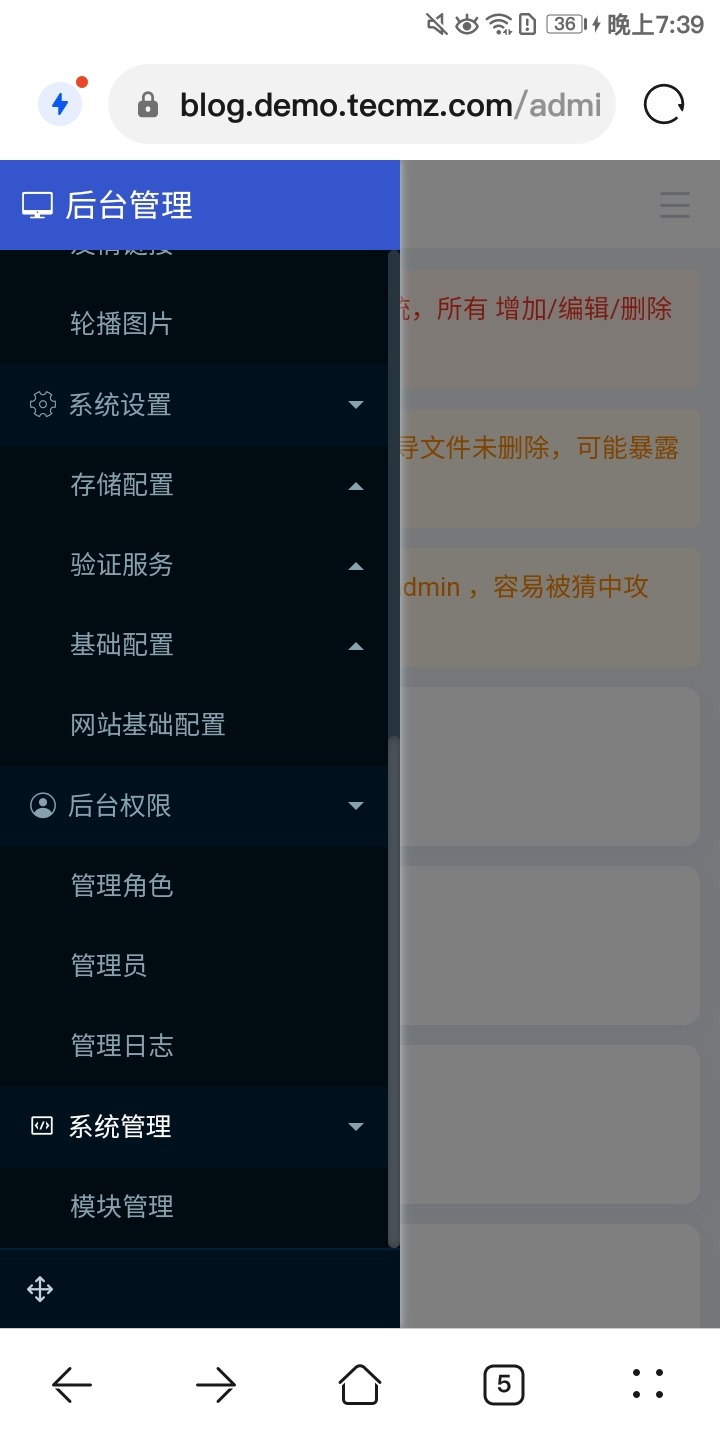Tap the tab counter showing 5 tabs
Image resolution: width=720 pixels, height=1440 pixels.
click(504, 1385)
